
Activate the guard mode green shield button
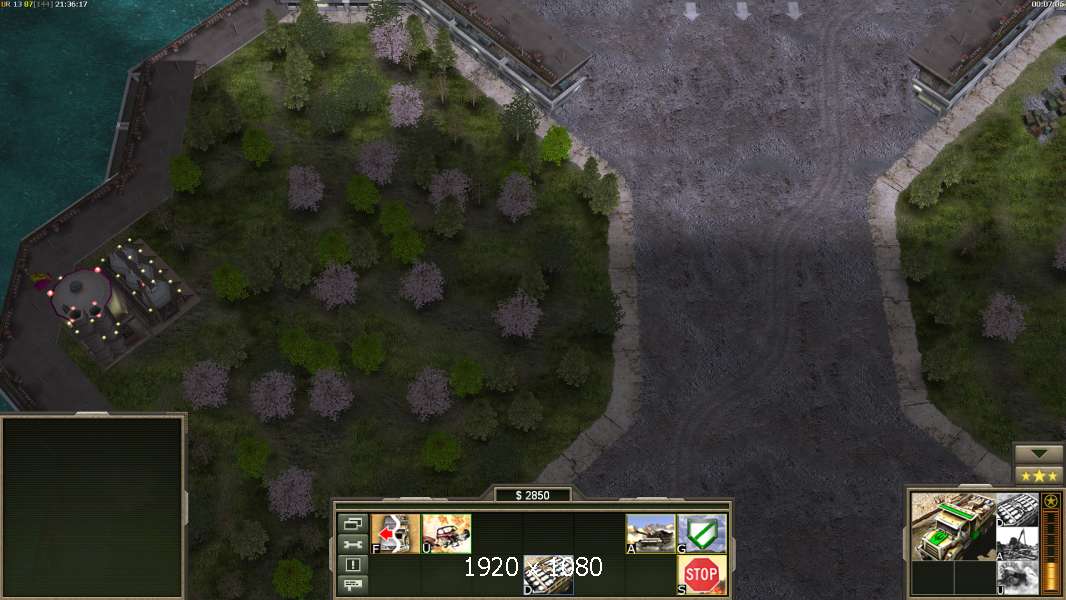[701, 534]
